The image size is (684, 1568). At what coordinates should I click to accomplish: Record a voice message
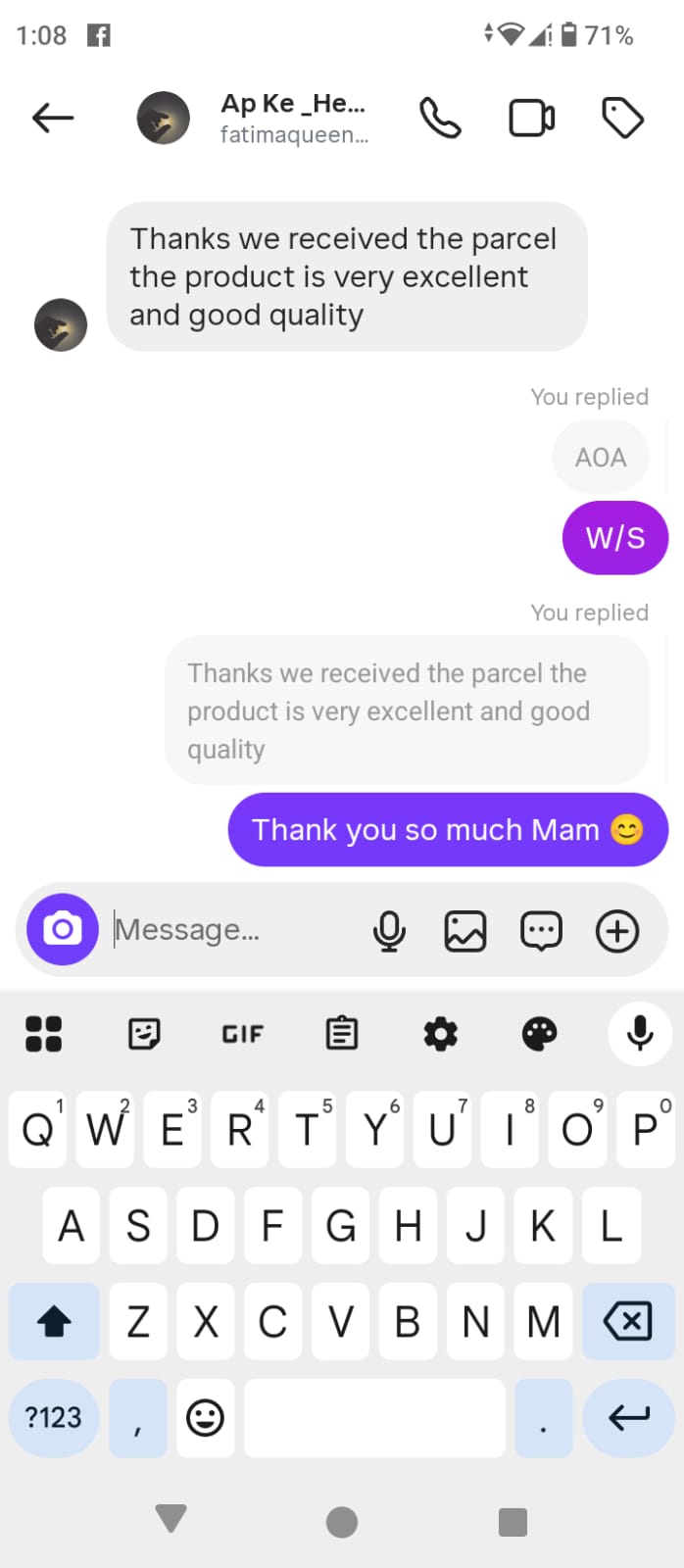click(389, 931)
